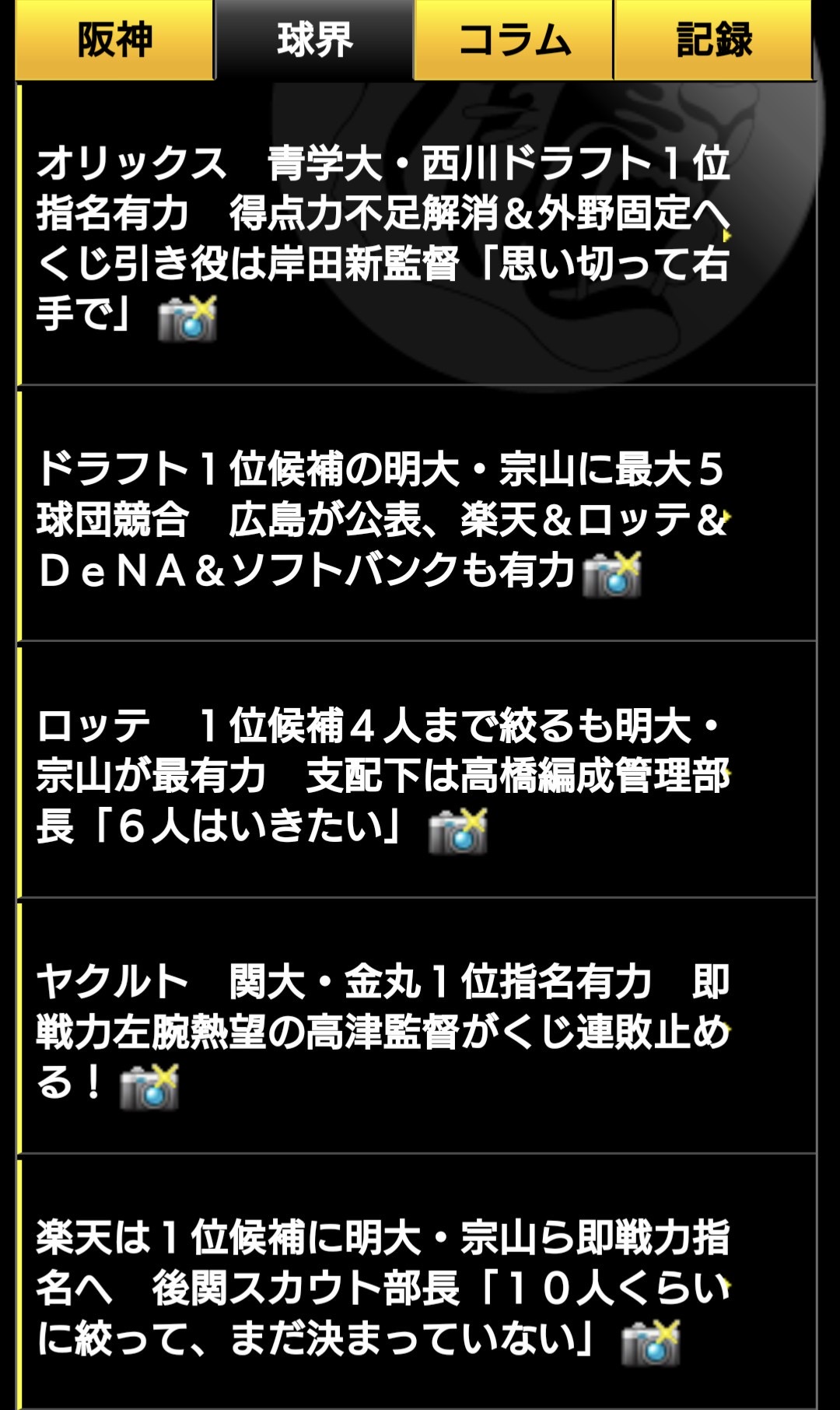
Task: Select the 球界 tab
Action: pos(314,40)
